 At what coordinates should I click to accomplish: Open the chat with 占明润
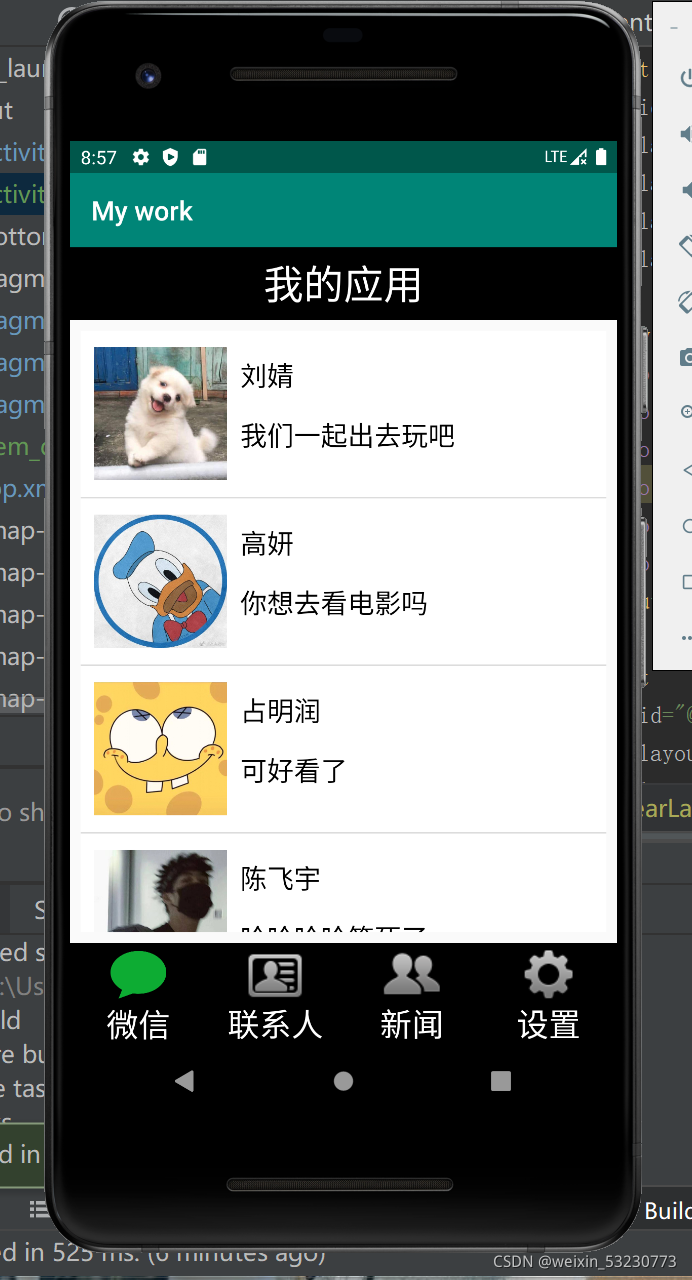343,749
